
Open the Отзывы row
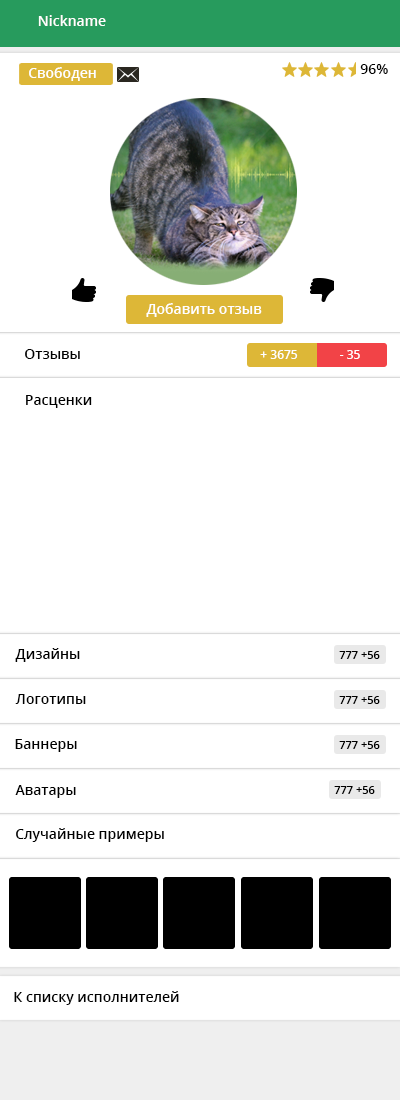[x=200, y=355]
